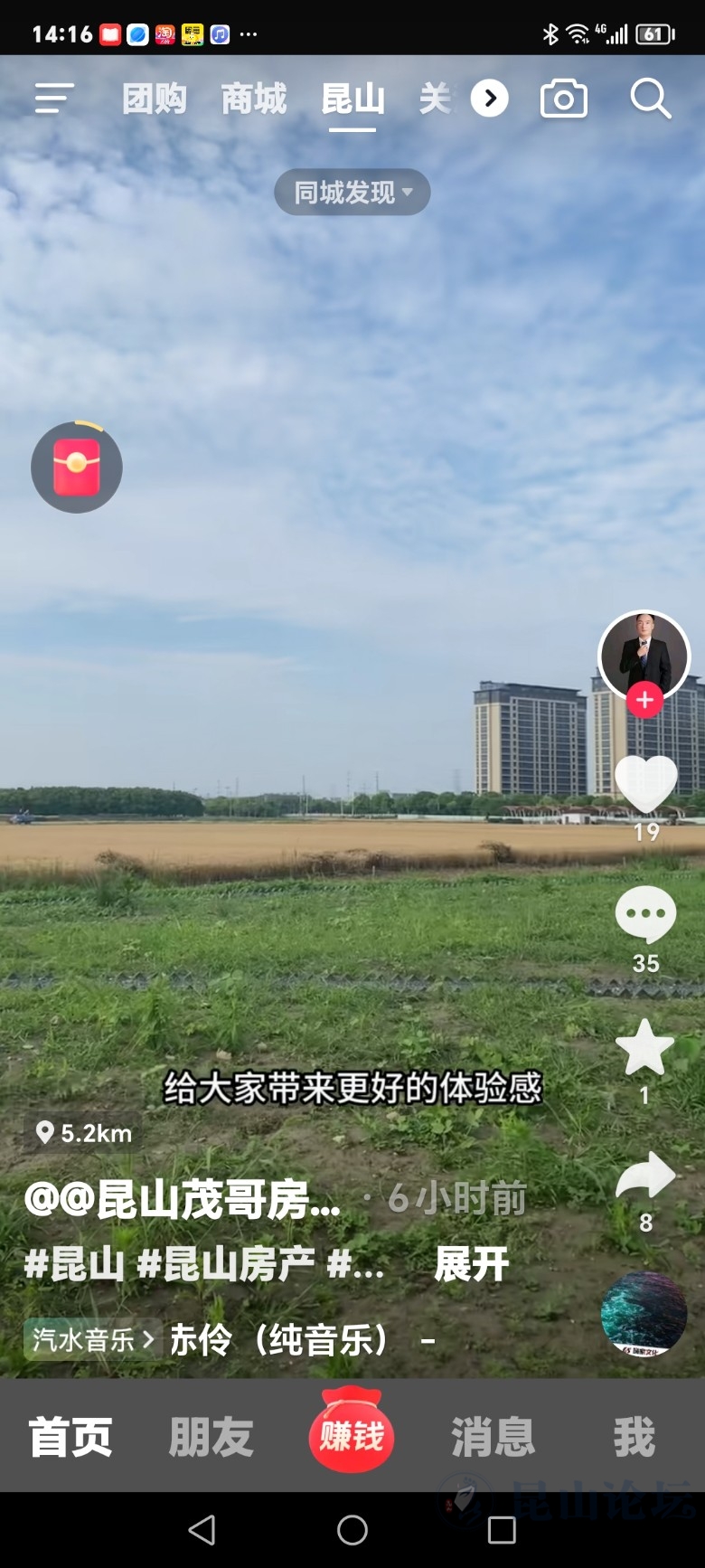
Task: Open the side menu hamburger icon
Action: tap(53, 99)
